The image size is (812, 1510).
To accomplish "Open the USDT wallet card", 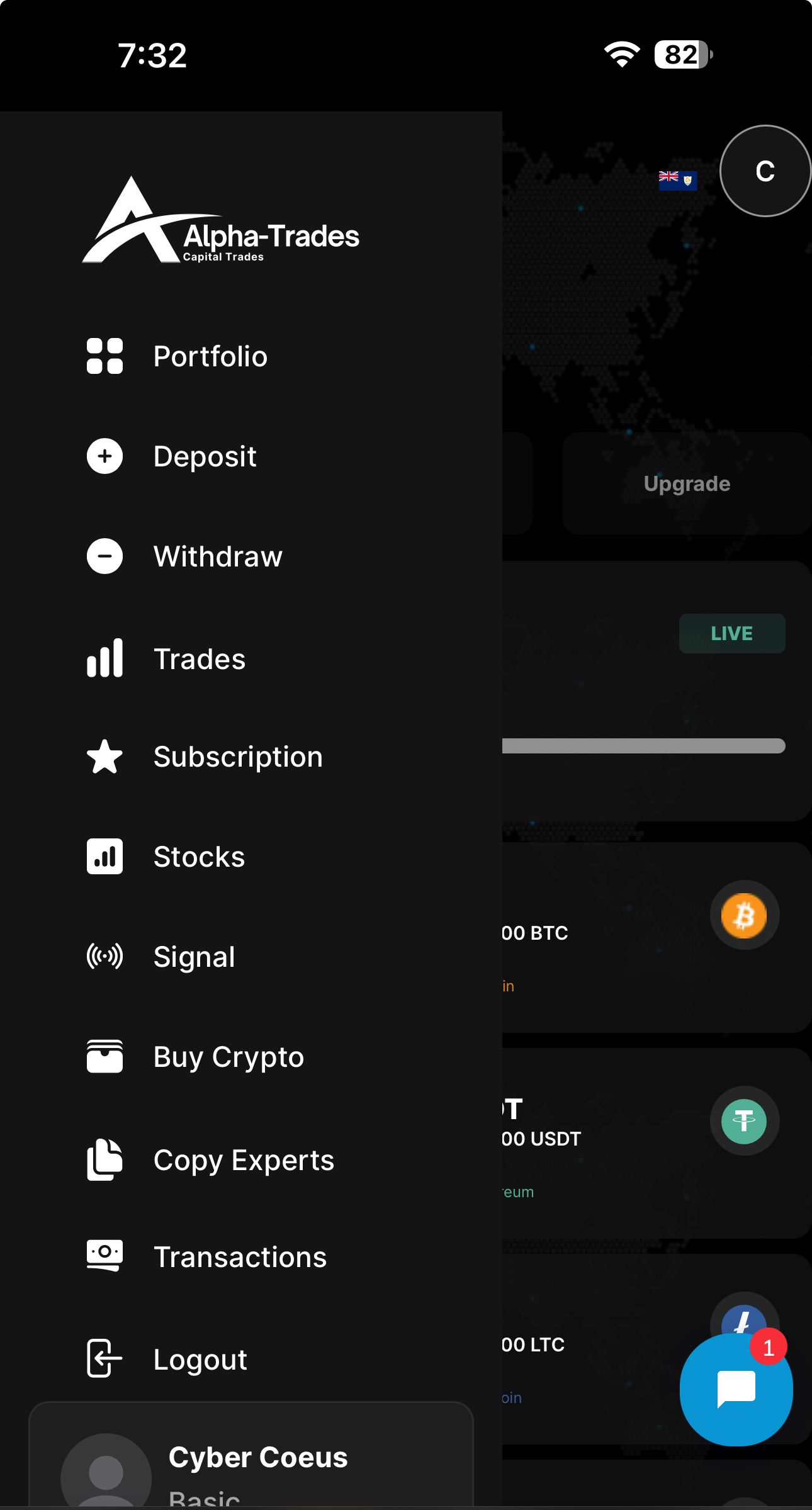I will 657,1143.
